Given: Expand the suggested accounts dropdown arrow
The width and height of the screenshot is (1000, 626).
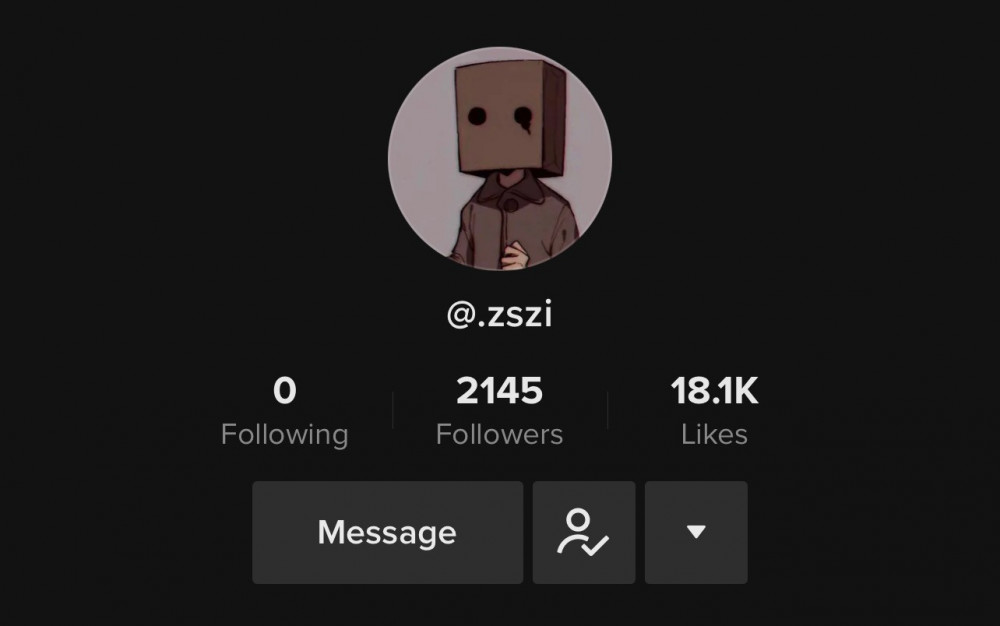Looking at the screenshot, I should tap(696, 532).
